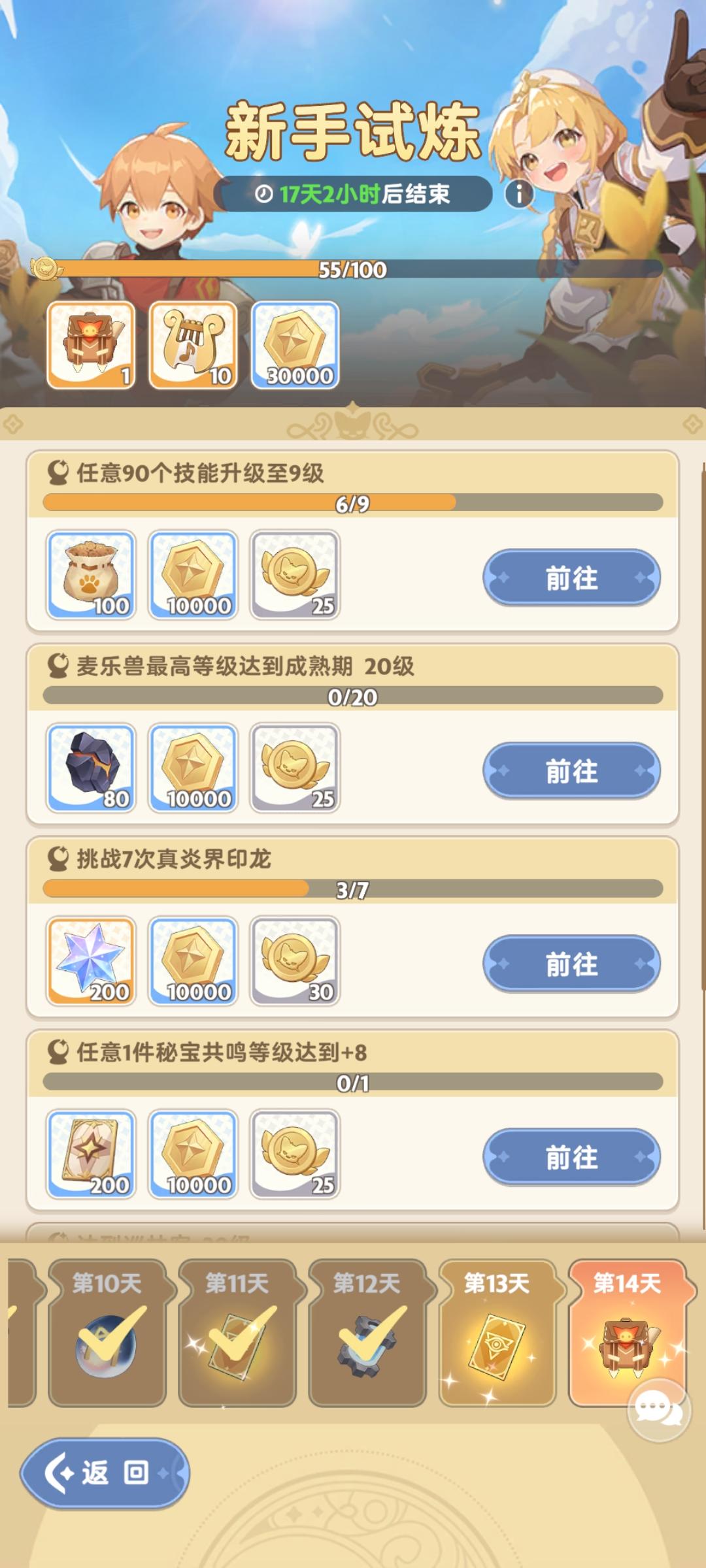This screenshot has height=1568, width=706.
Task: Click 前往 for skill upgrade task
Action: point(570,578)
